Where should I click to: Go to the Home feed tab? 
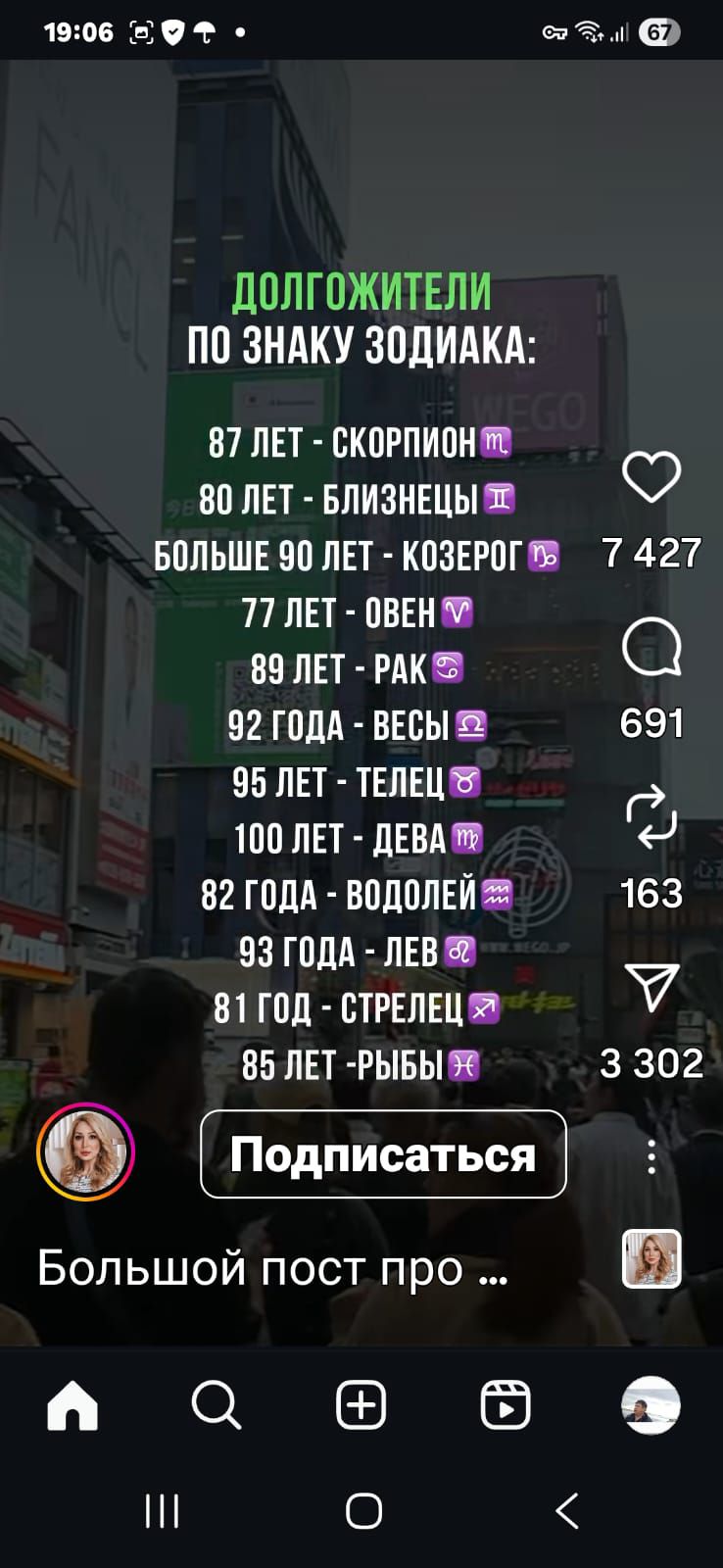pyautogui.click(x=72, y=1406)
